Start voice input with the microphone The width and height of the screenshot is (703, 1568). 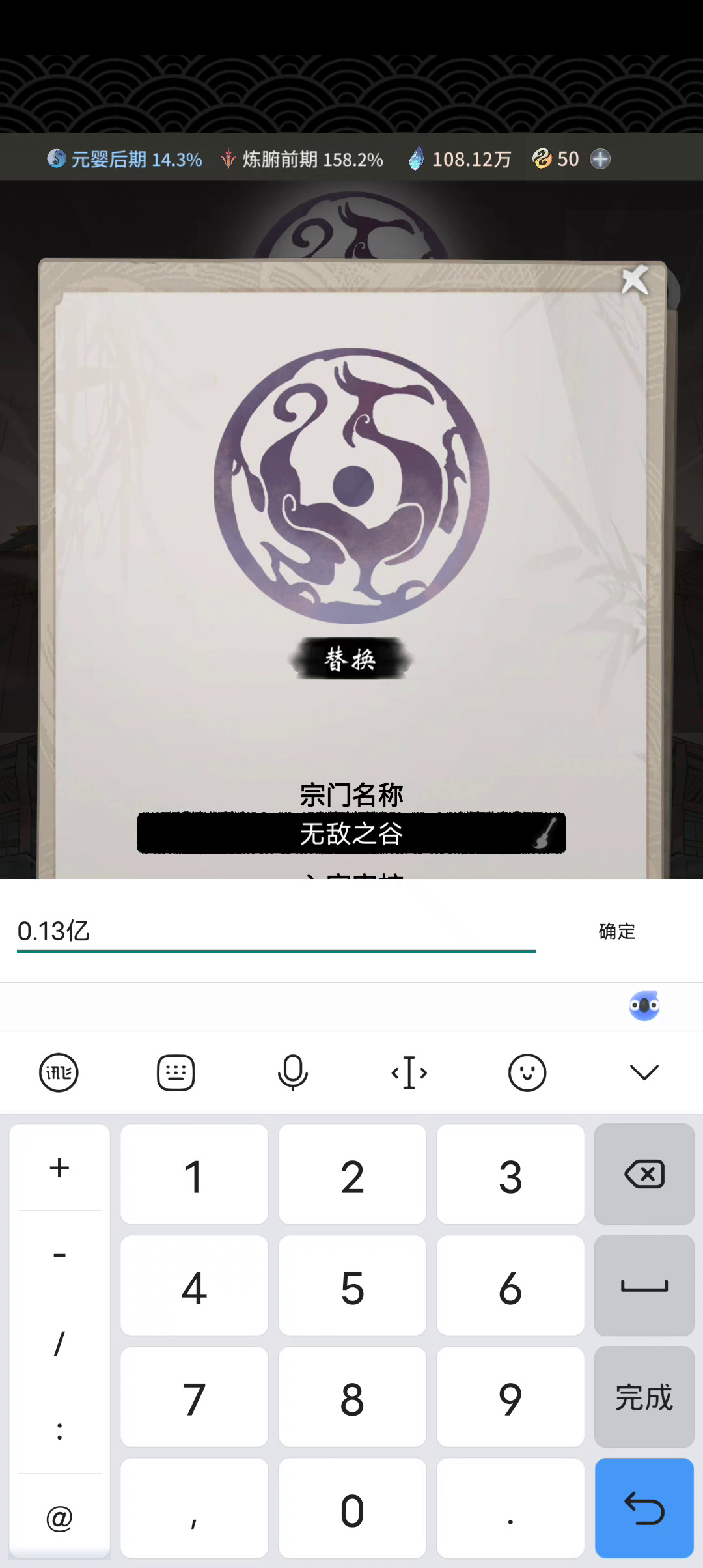click(293, 1072)
